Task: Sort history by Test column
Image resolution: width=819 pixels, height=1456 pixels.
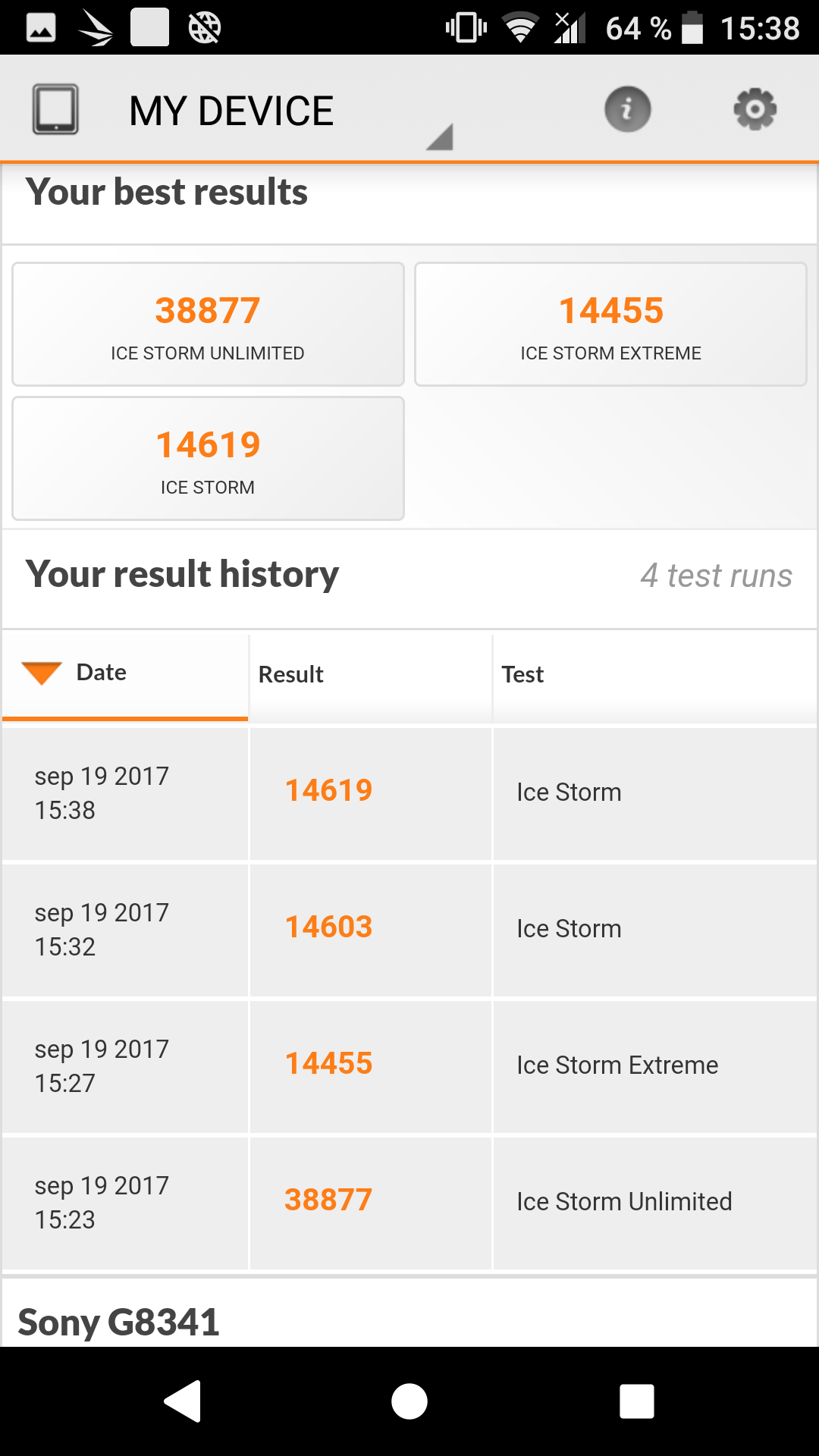Action: tap(655, 674)
